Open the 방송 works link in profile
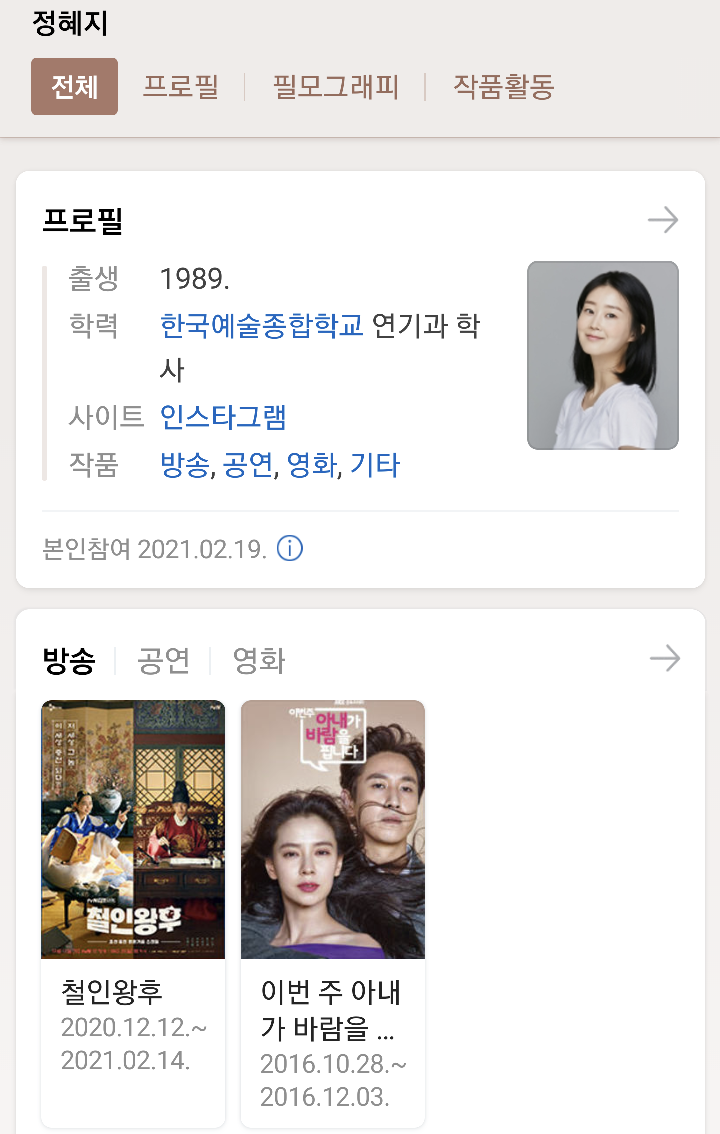 [185, 465]
